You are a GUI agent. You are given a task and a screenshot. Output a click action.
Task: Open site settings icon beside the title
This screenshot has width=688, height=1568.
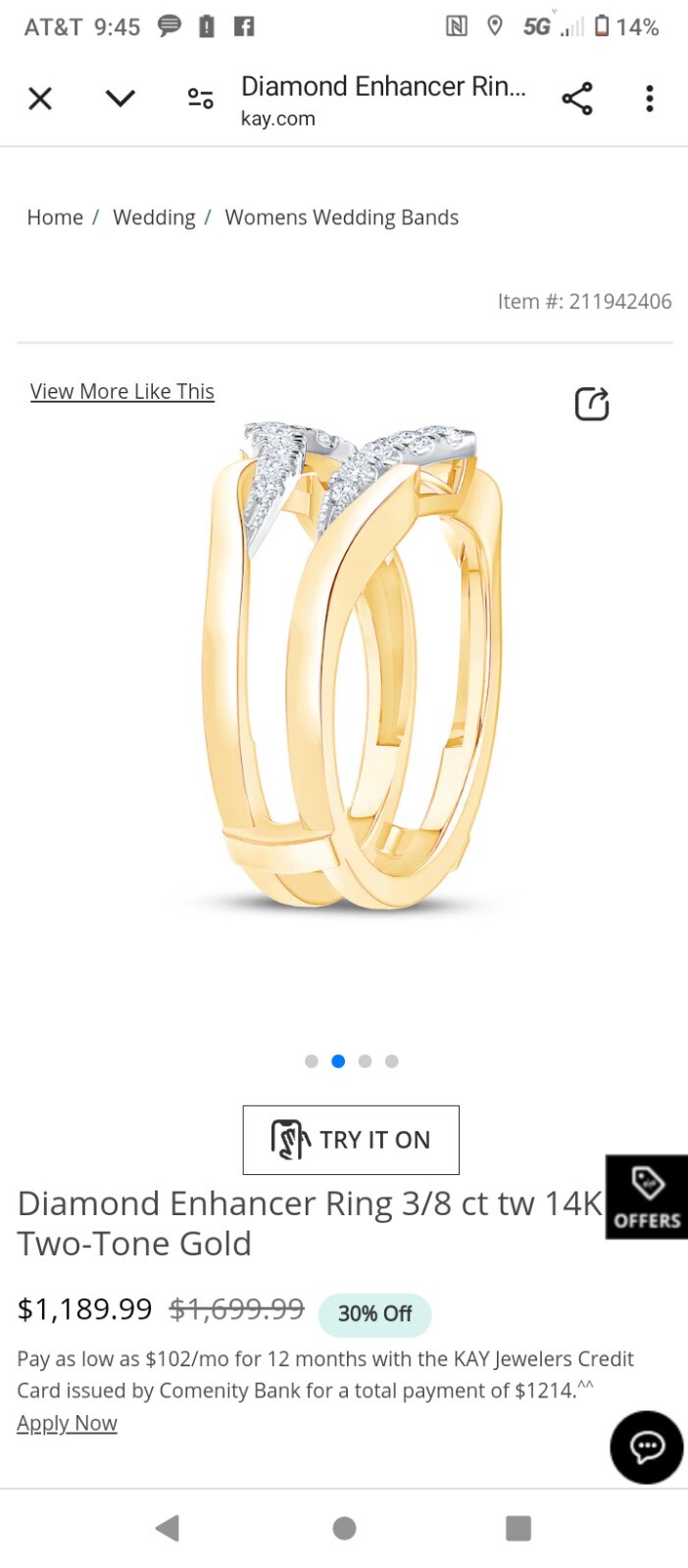tap(200, 98)
